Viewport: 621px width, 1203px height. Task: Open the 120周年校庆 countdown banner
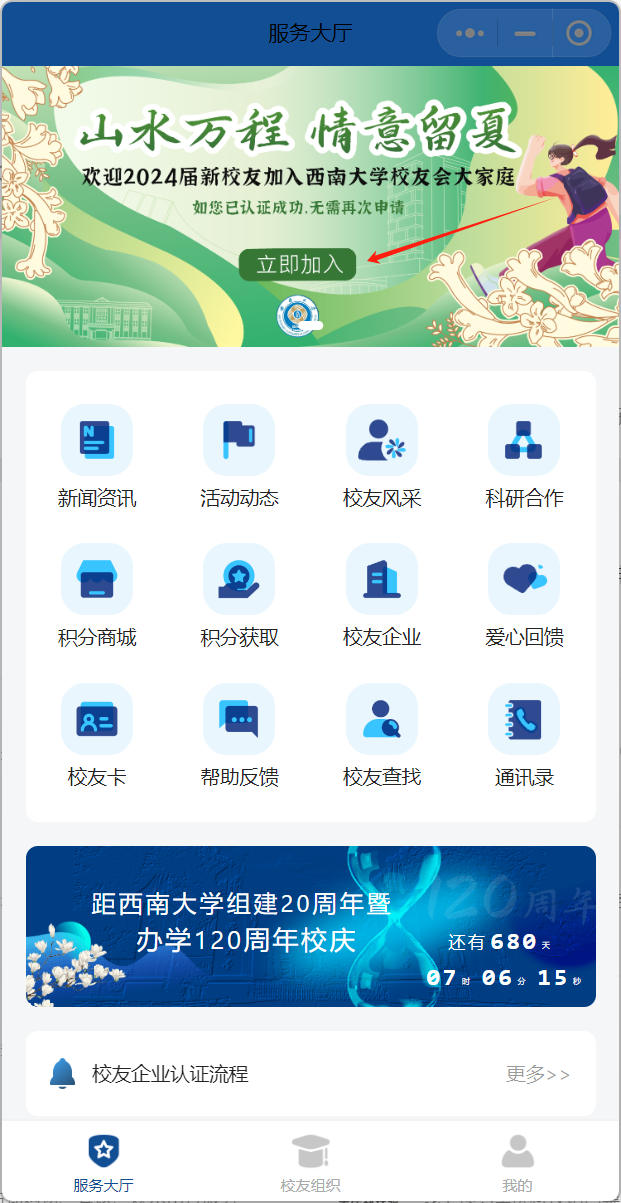[310, 926]
